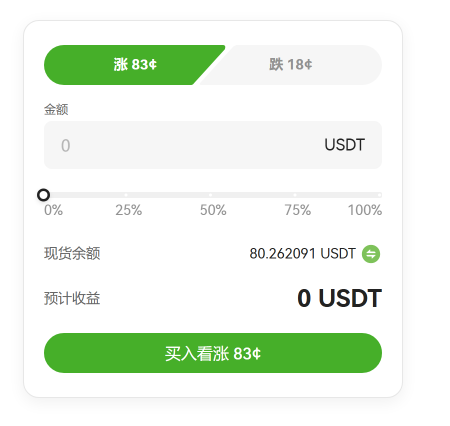450x426 pixels.
Task: Set the slider to 75%
Action: tap(295, 195)
